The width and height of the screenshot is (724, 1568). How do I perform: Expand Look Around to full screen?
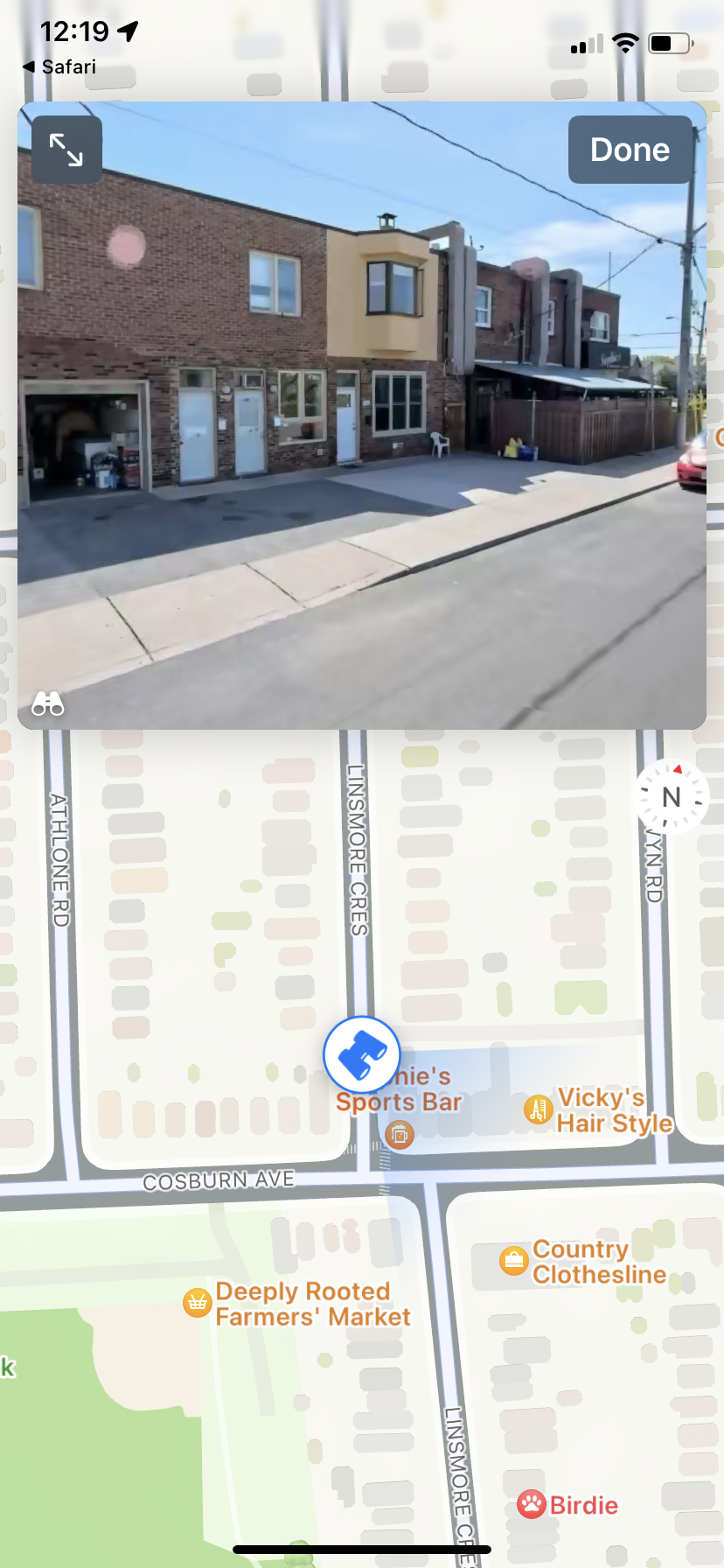click(66, 150)
